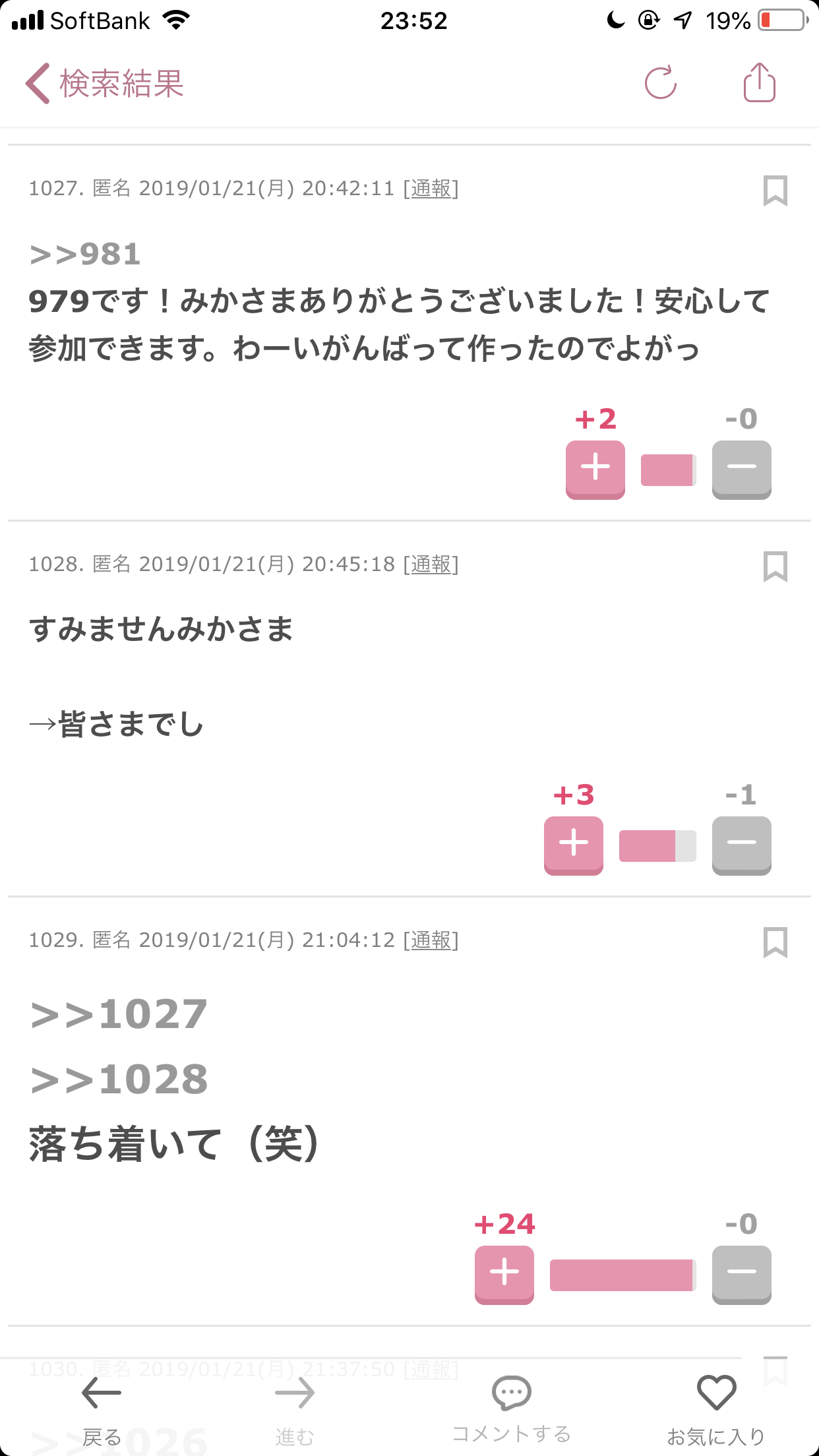Upvote comment 1028 with plus button
This screenshot has width=819, height=1456.
tap(574, 845)
